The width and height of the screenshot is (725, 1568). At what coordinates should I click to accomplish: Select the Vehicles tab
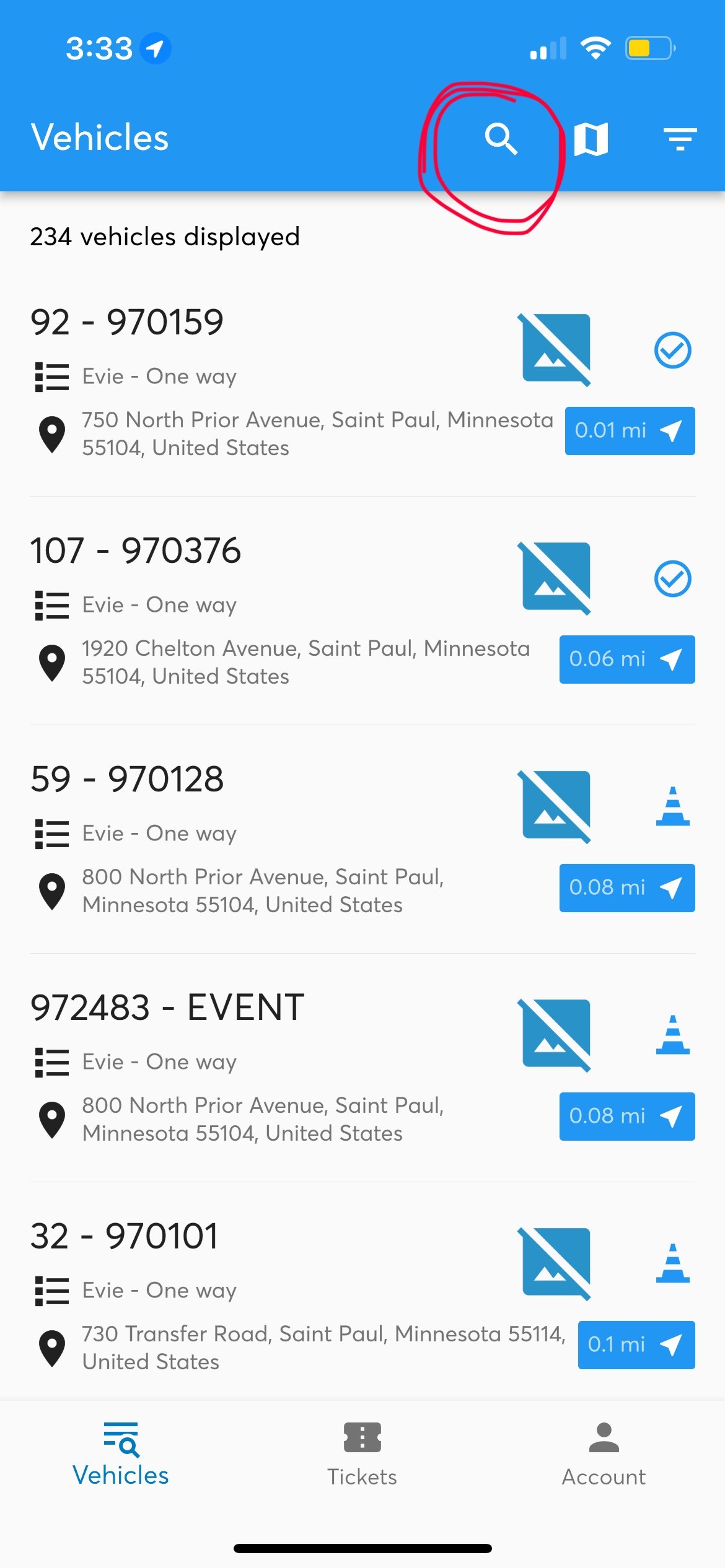[120, 1458]
